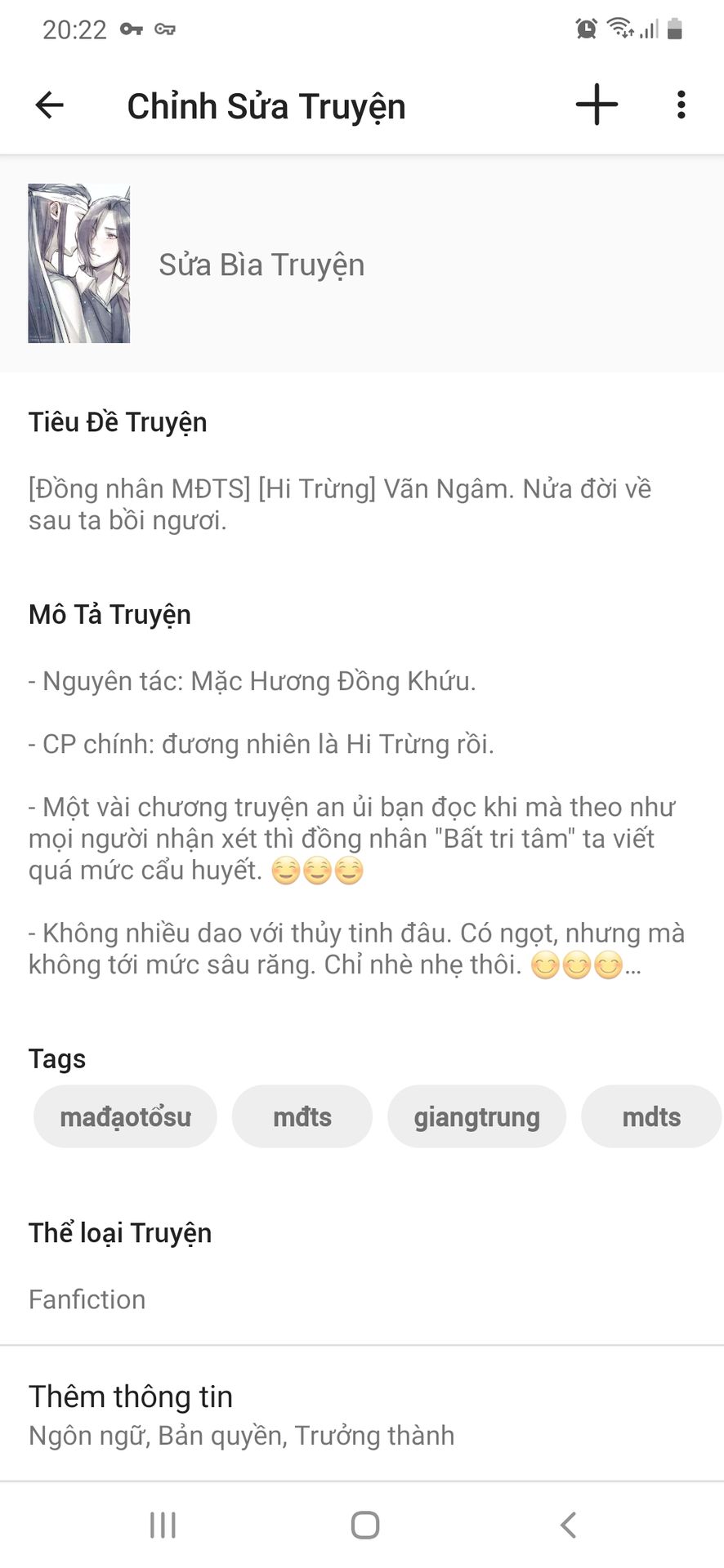Screen dimensions: 724x1568
Task: Select the mađạotổsu tag chip
Action: tap(125, 1116)
